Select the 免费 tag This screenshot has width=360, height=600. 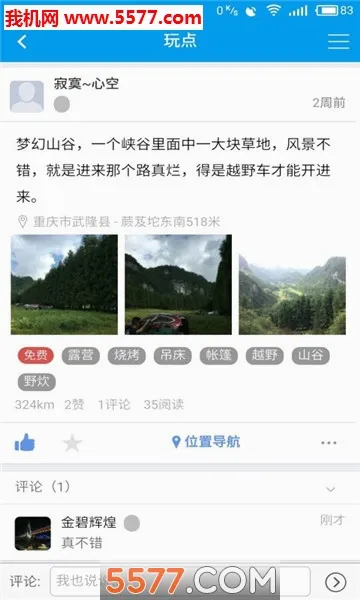tap(36, 355)
